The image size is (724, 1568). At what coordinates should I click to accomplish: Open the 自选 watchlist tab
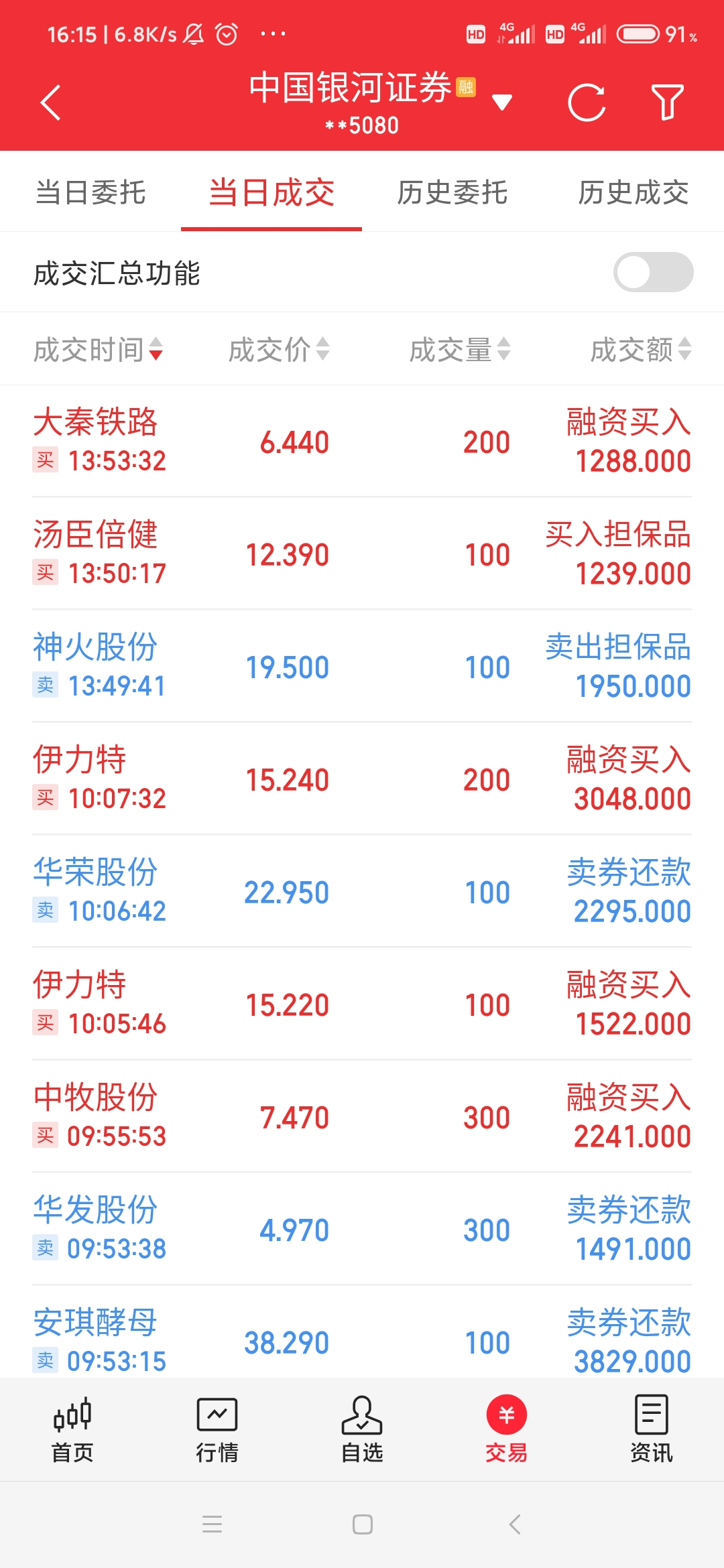tap(362, 1429)
